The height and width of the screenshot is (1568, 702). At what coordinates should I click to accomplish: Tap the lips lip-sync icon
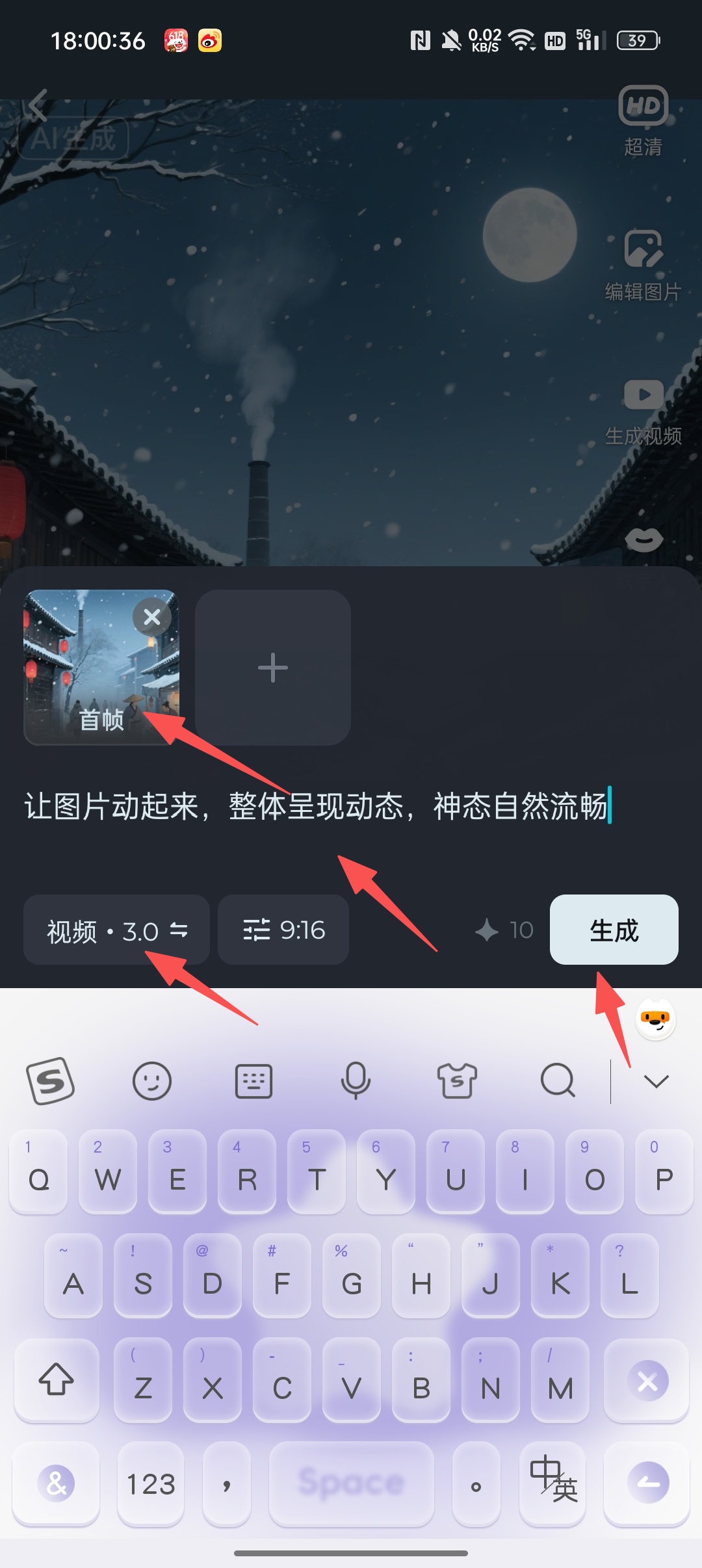(643, 540)
